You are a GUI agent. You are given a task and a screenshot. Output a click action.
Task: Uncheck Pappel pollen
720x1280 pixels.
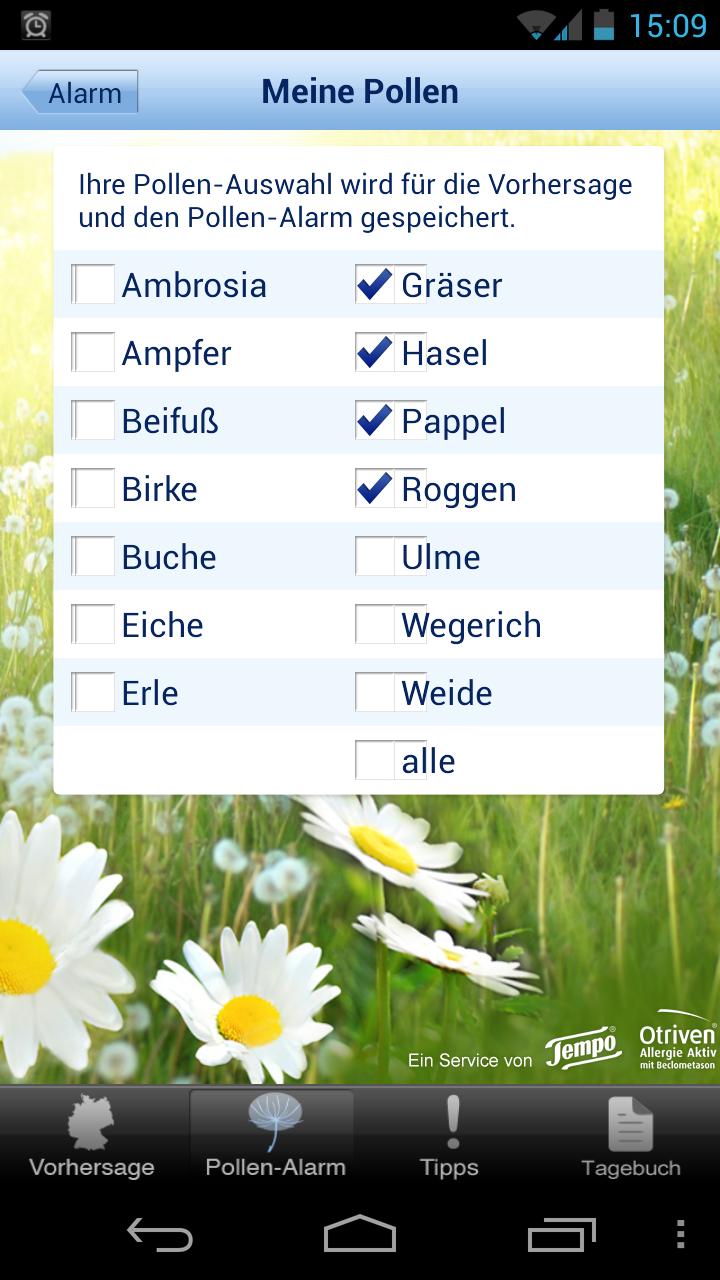click(376, 421)
